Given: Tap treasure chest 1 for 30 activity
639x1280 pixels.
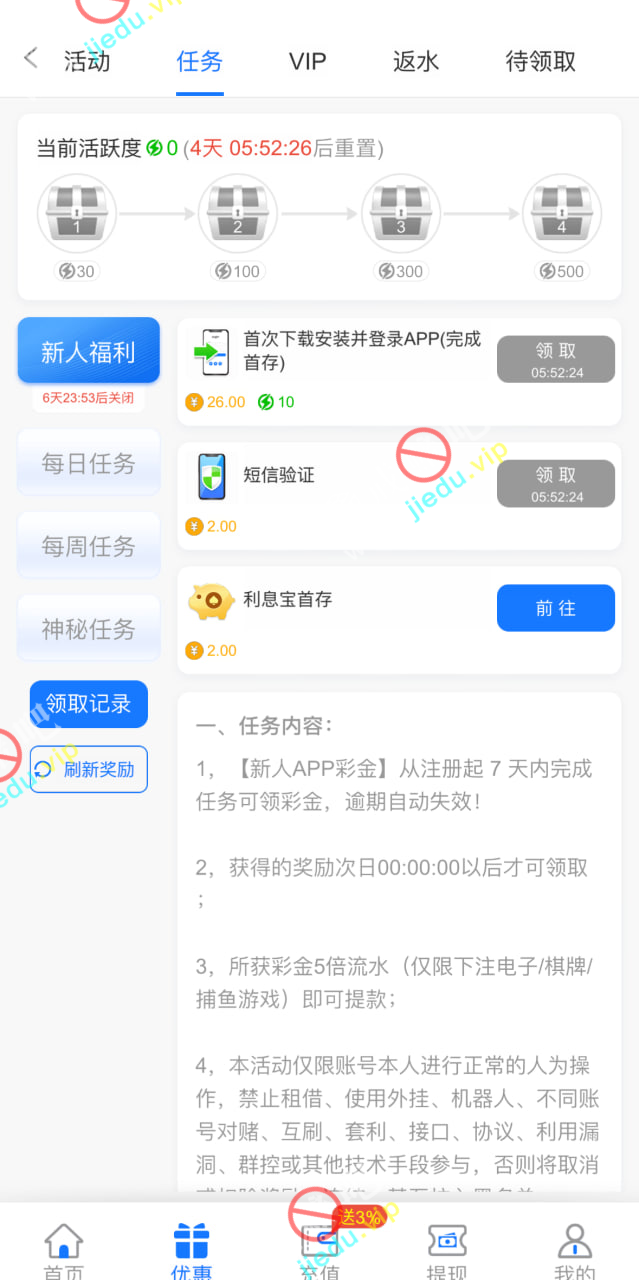Looking at the screenshot, I should (77, 213).
